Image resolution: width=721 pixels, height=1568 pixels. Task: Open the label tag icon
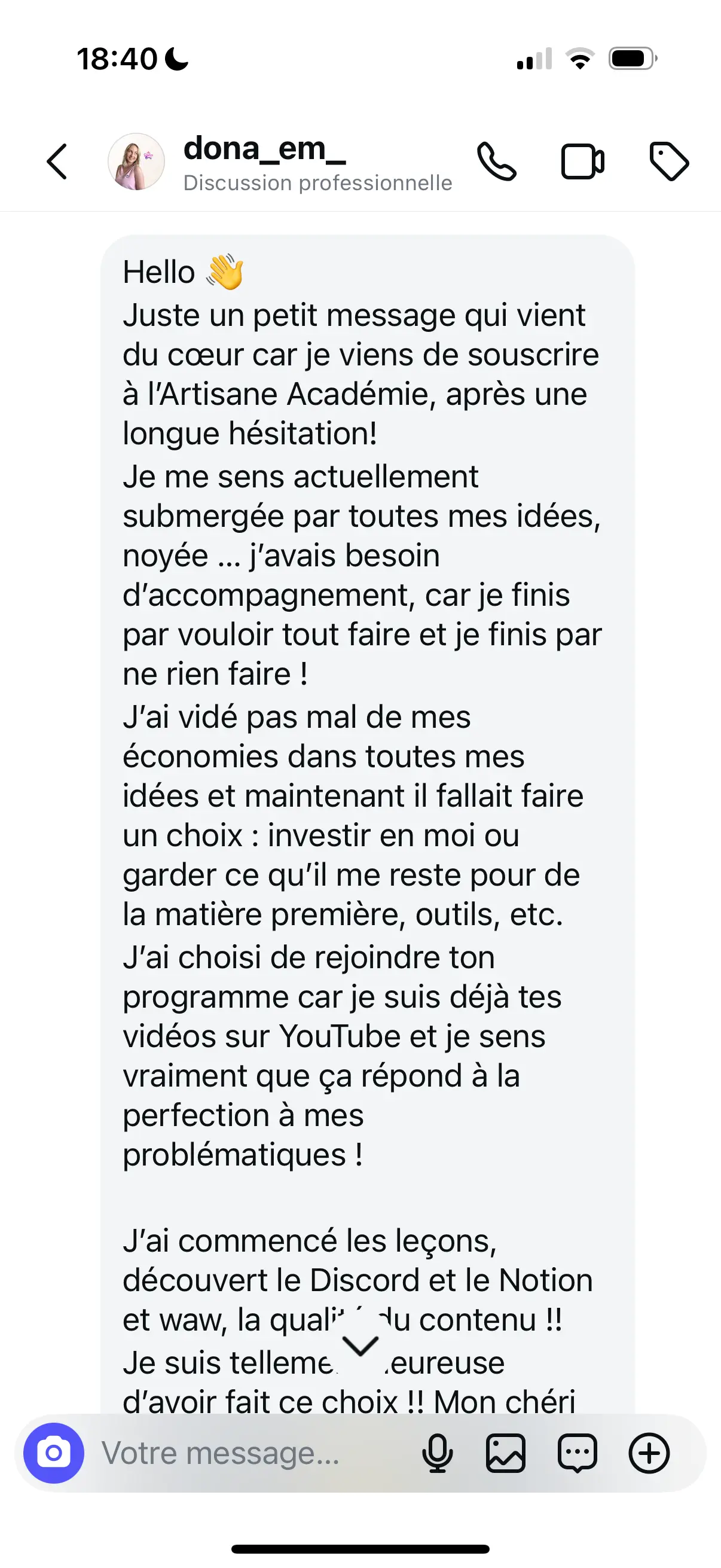[668, 162]
